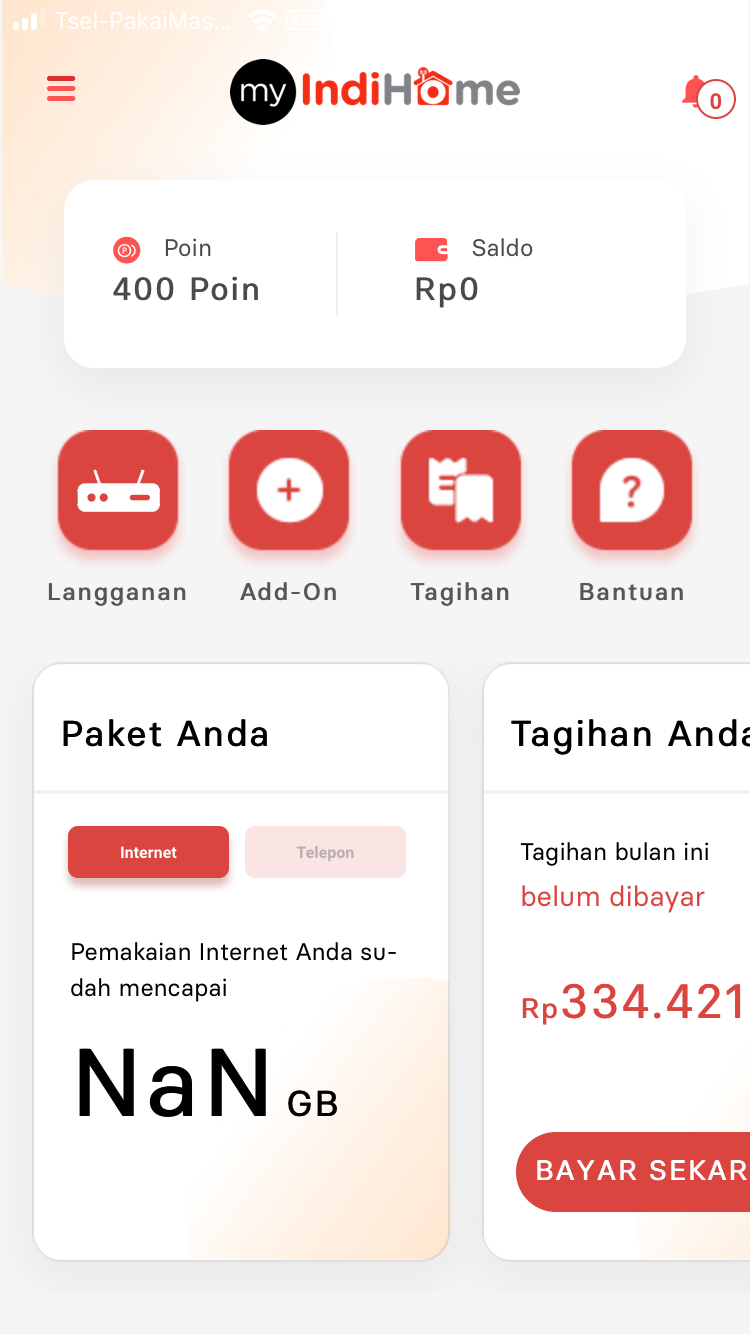Select the Internet usage toggle
The width and height of the screenshot is (750, 1334).
(x=148, y=852)
